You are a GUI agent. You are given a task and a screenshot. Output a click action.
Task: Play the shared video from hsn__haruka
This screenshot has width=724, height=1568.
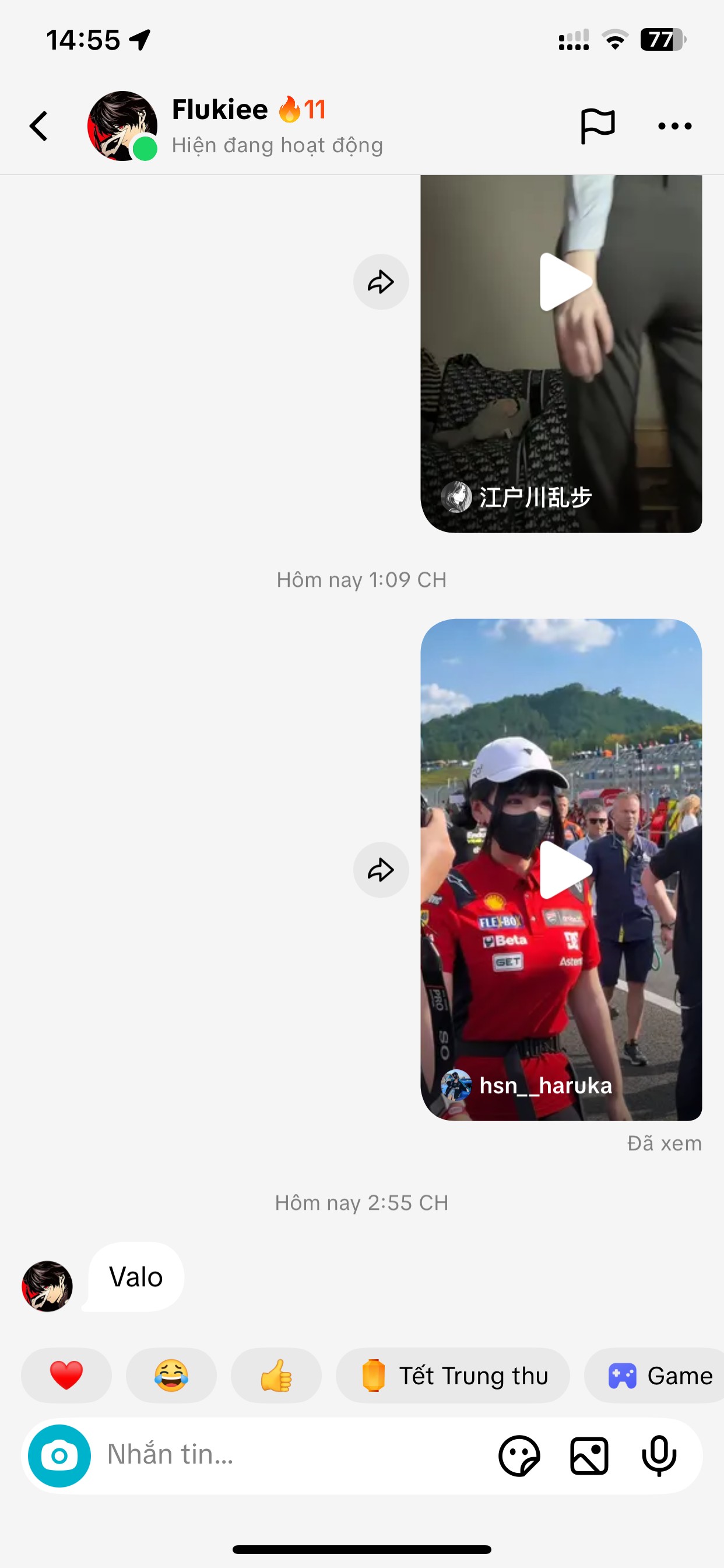[x=565, y=870]
